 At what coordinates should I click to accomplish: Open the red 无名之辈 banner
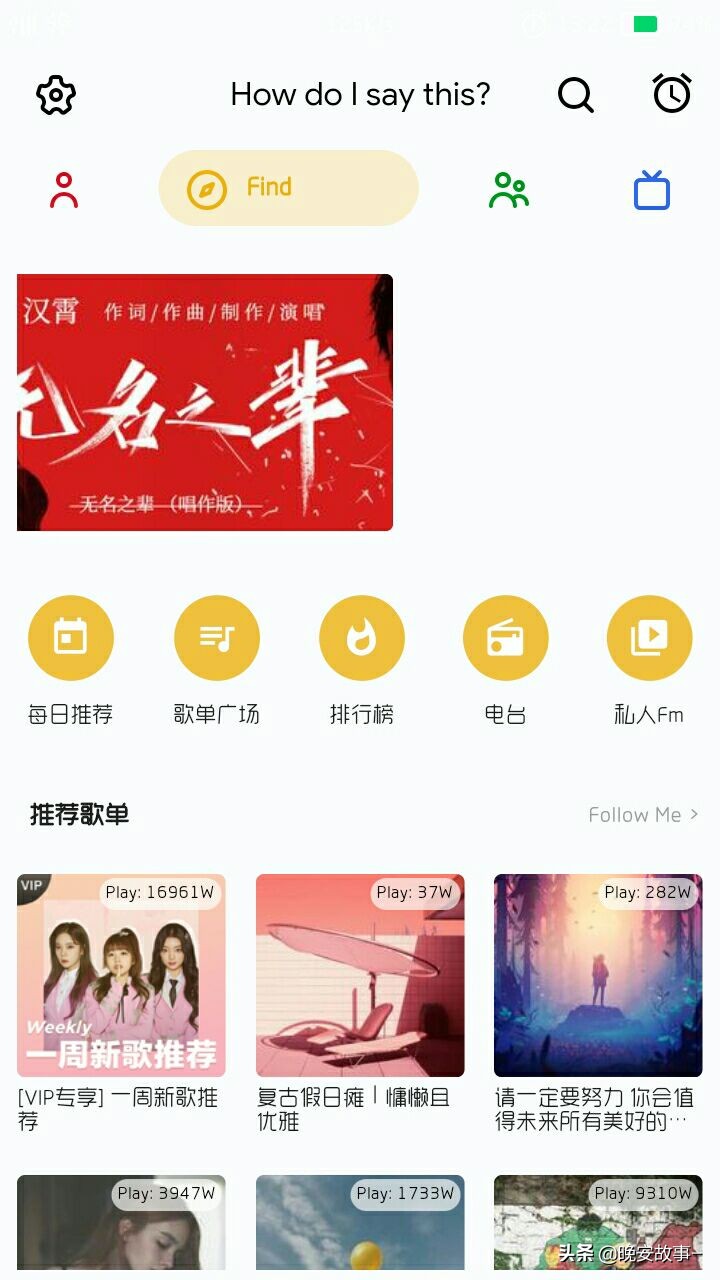tap(205, 402)
